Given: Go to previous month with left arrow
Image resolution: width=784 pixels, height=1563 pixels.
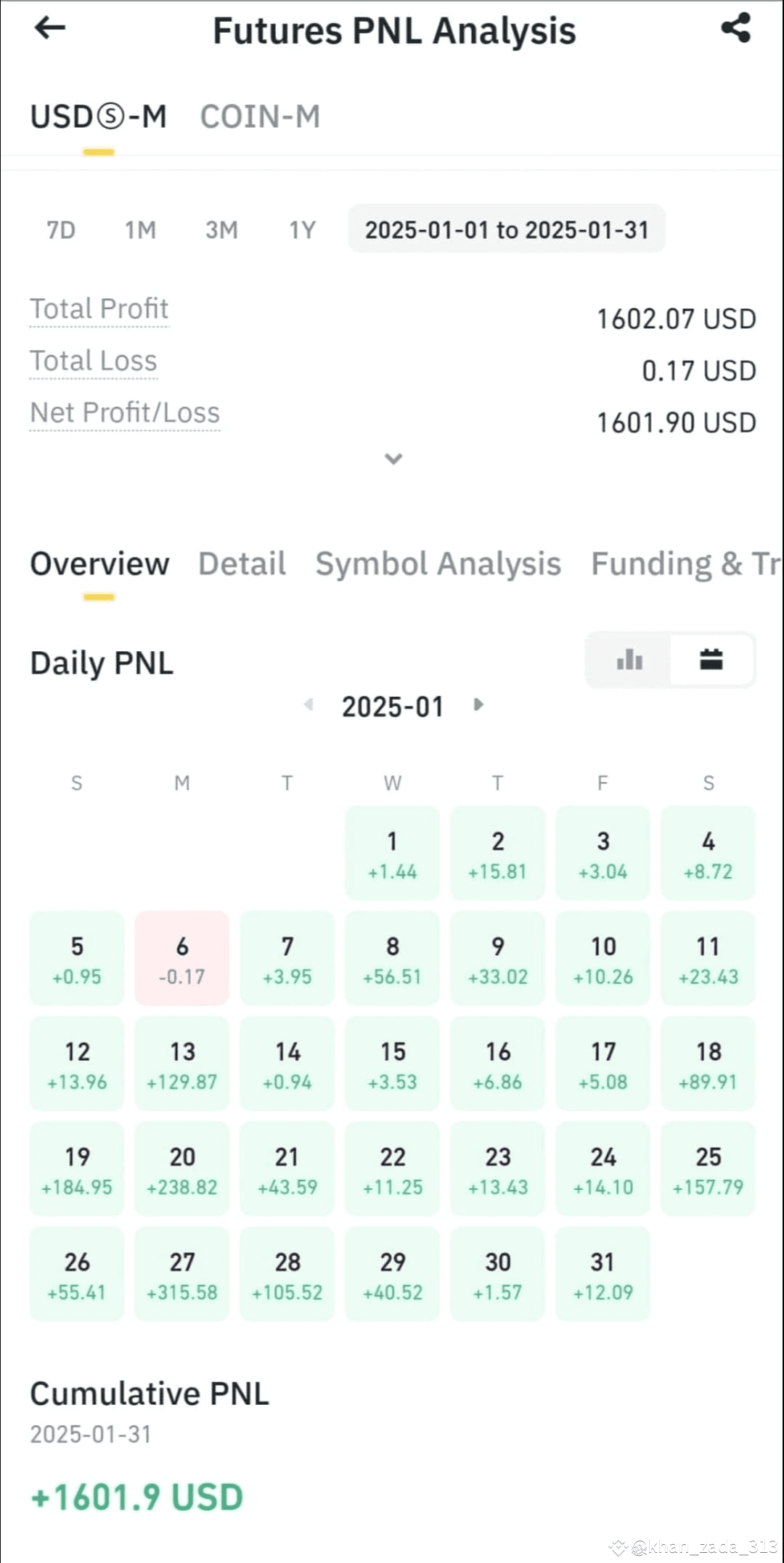Looking at the screenshot, I should (x=311, y=704).
